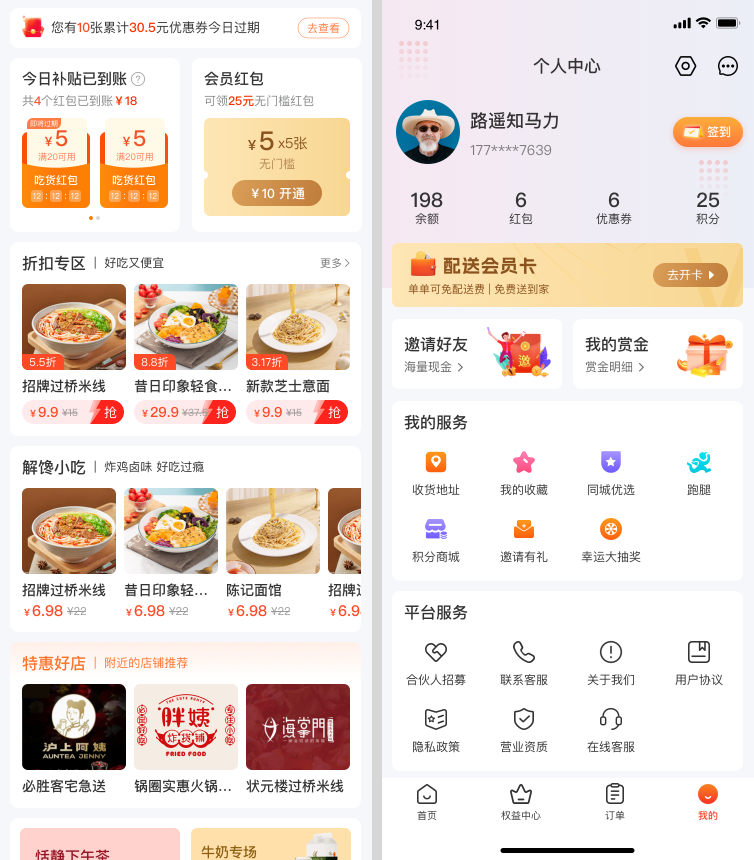Open the 邀请好友 card

[x=476, y=354]
